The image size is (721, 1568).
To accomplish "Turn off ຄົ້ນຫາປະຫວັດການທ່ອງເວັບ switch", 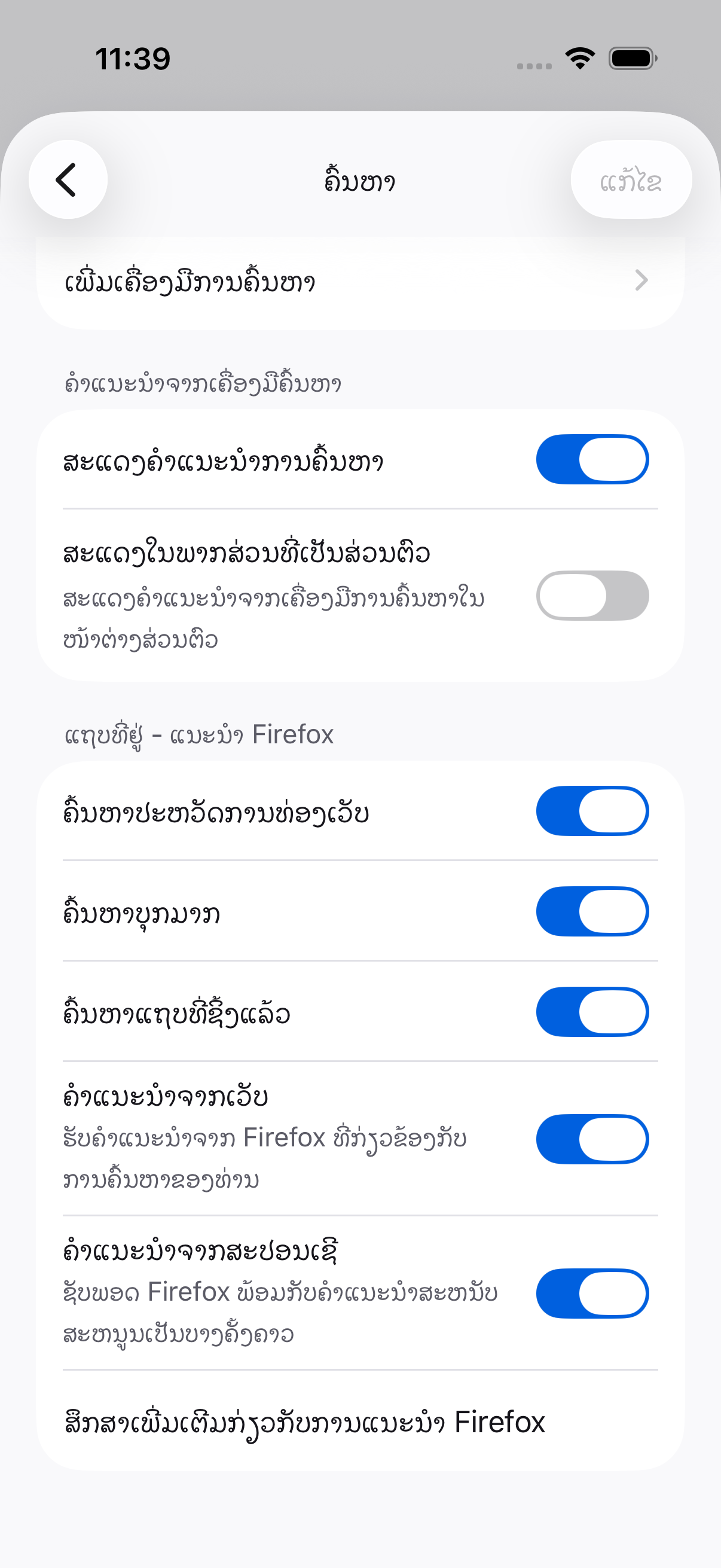I will point(592,812).
